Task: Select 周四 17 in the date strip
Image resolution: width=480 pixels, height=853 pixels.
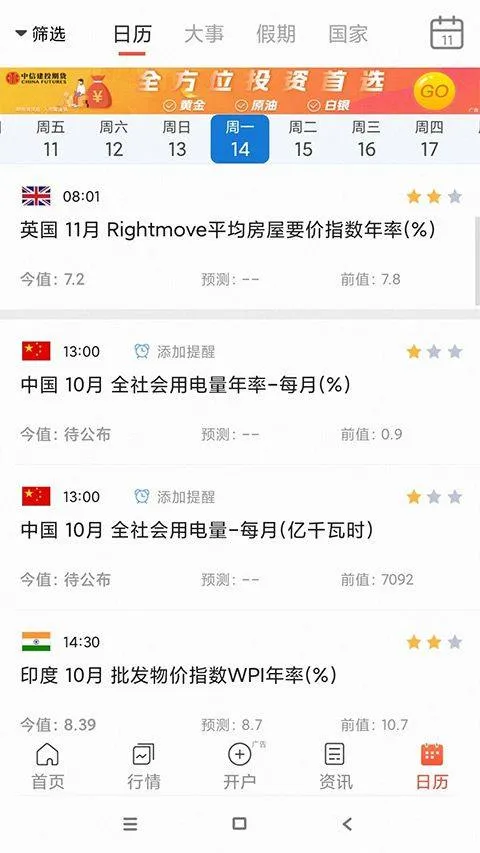Action: pos(429,139)
